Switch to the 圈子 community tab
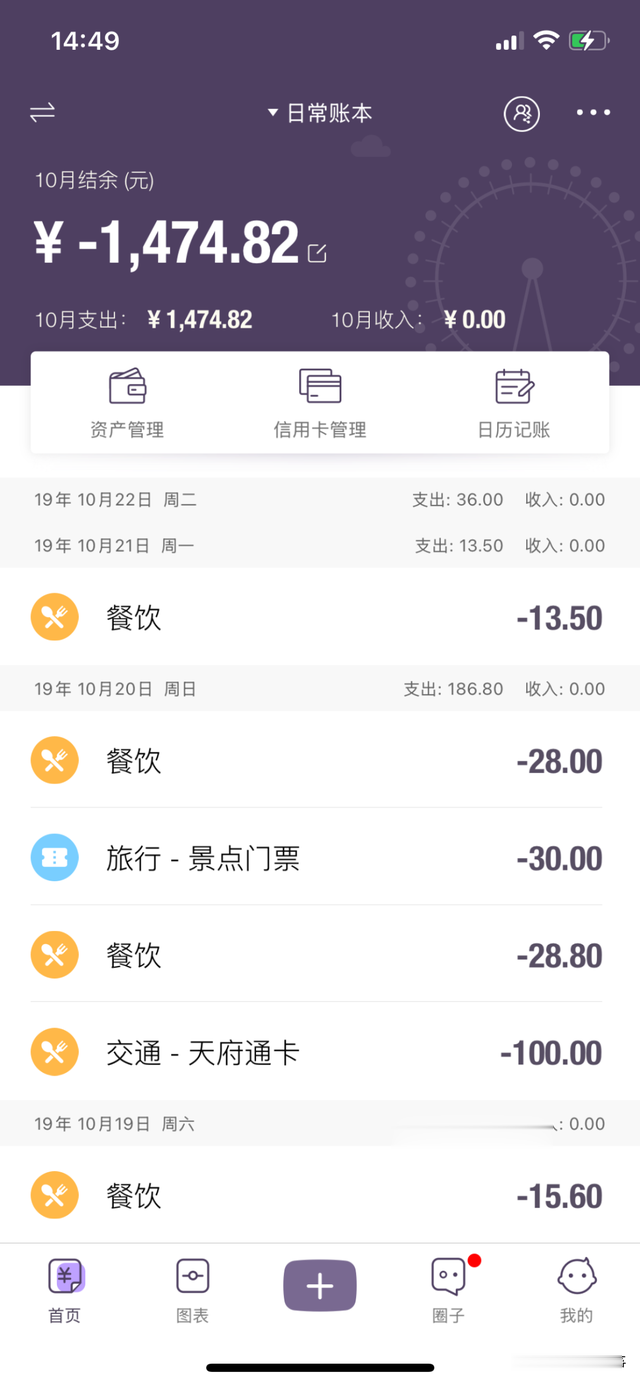640x1385 pixels. pyautogui.click(x=449, y=1290)
